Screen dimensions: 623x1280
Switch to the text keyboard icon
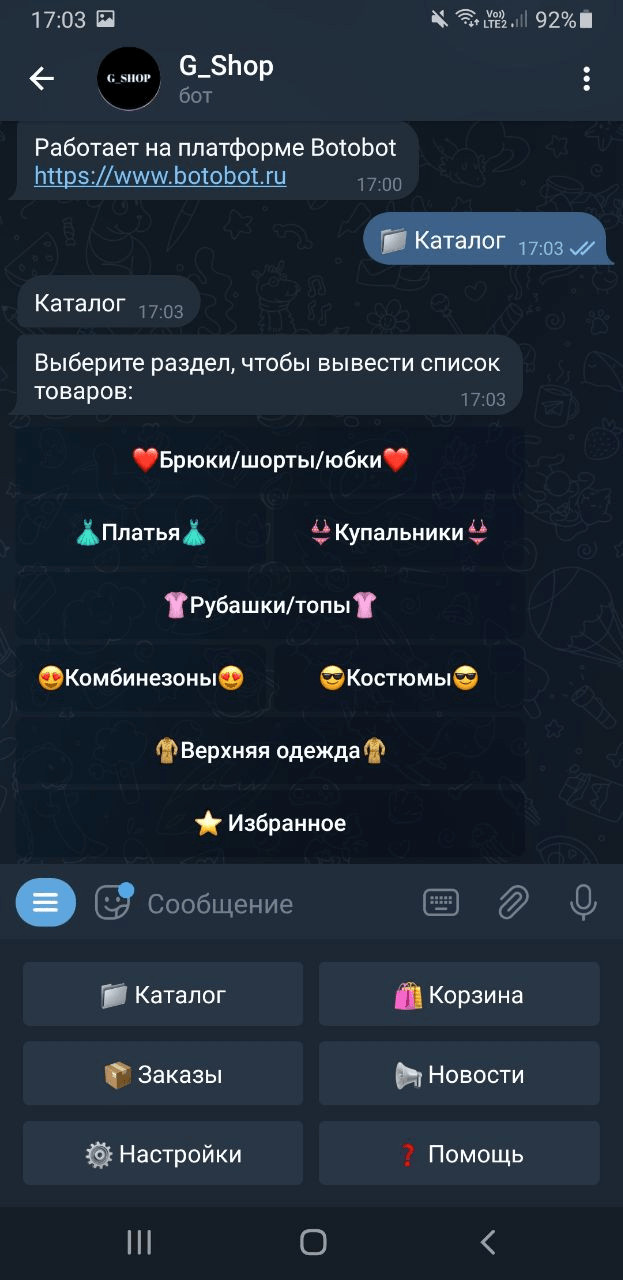pyautogui.click(x=441, y=903)
